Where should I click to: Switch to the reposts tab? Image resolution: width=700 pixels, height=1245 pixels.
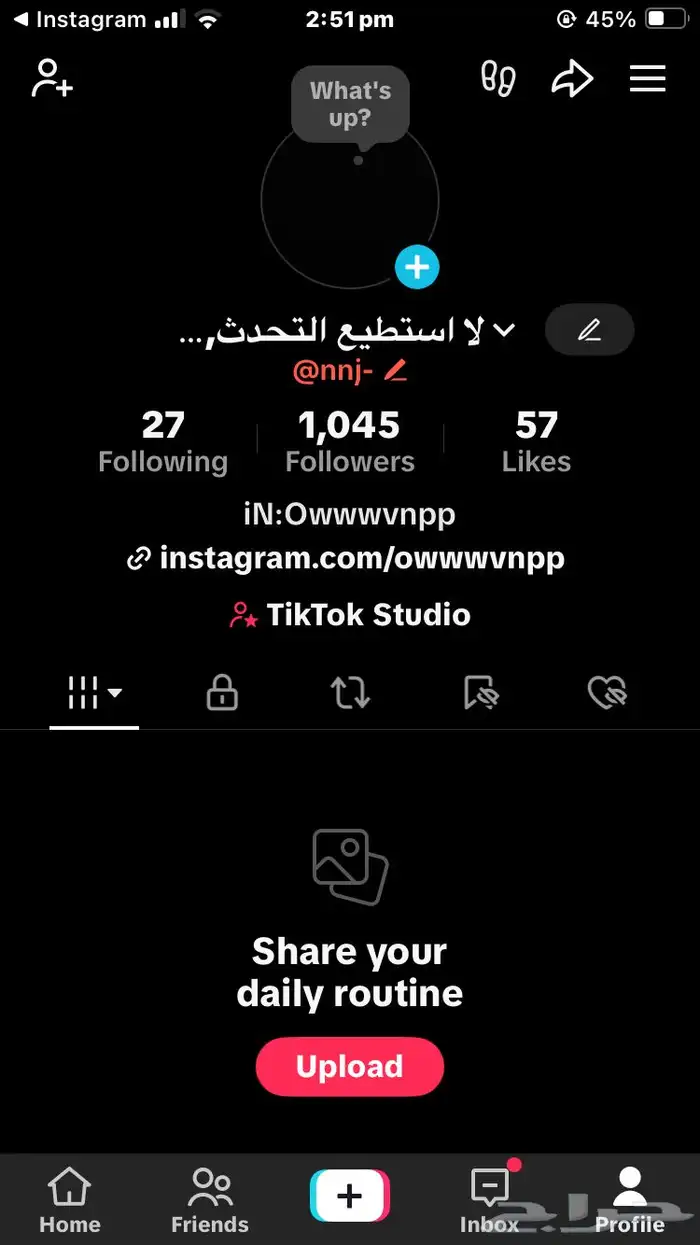(350, 692)
